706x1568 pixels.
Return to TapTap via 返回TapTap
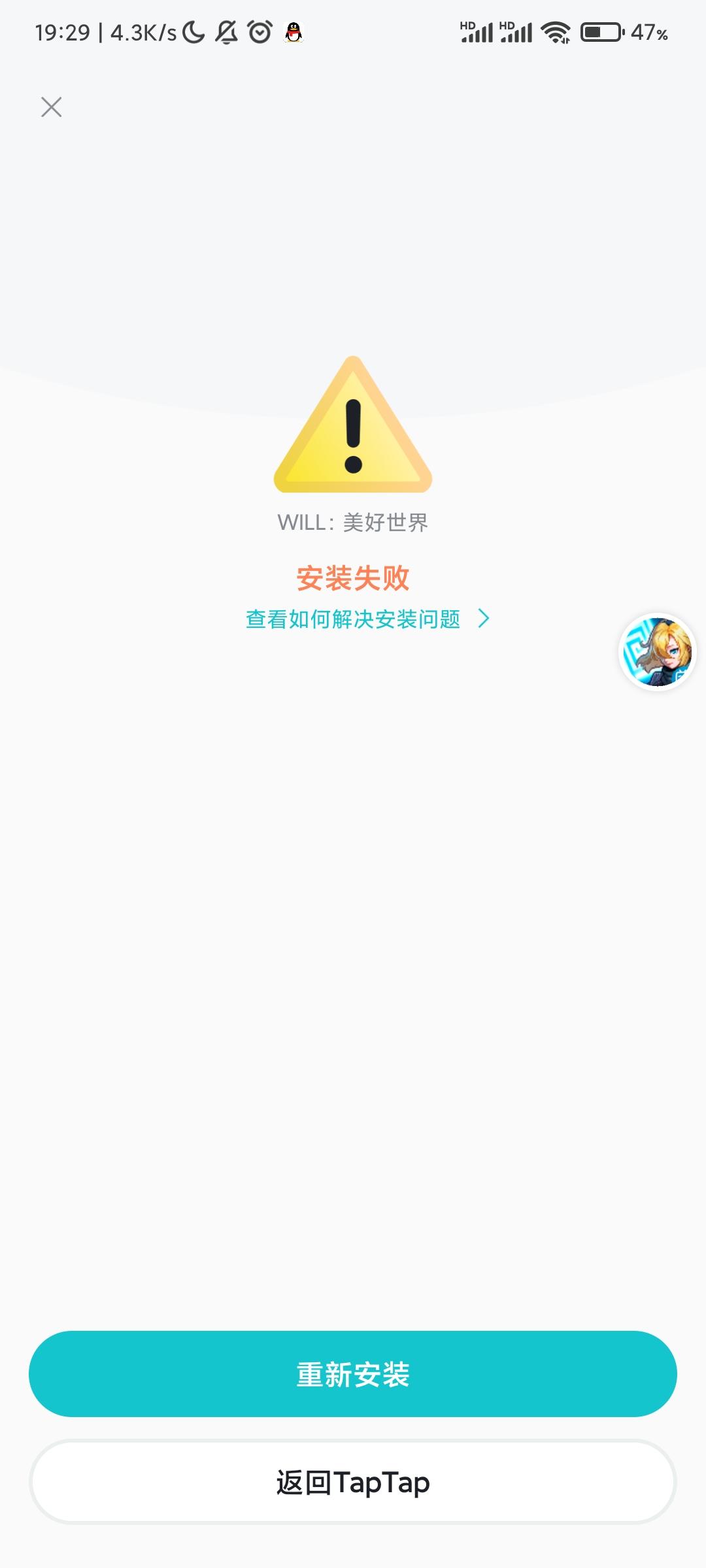pos(353,1482)
